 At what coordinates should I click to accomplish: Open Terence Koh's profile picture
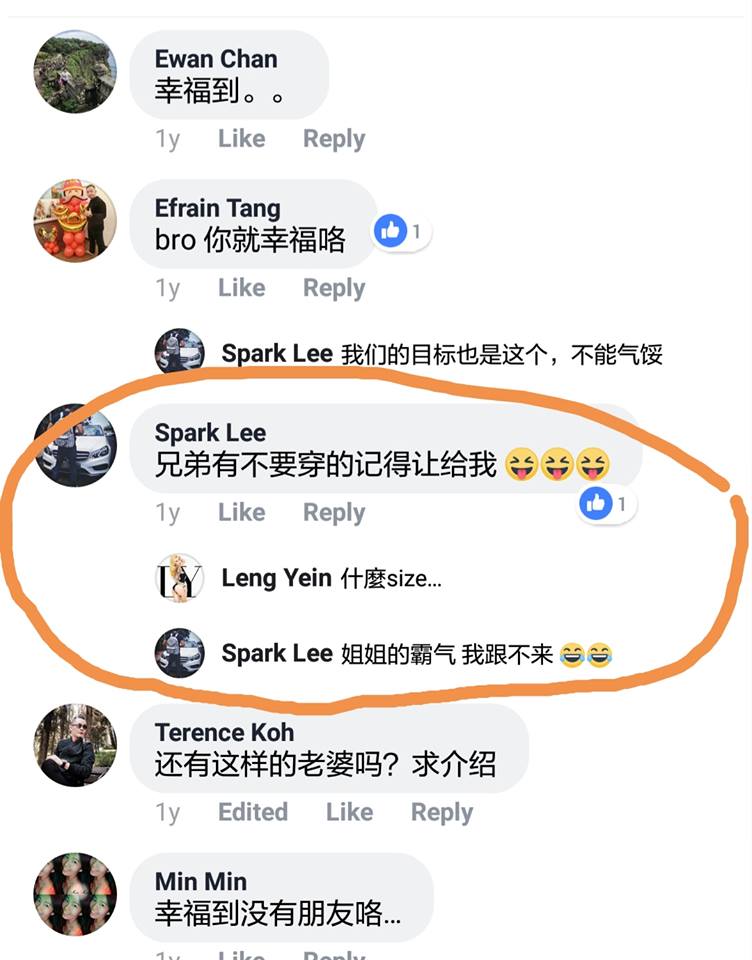(x=76, y=746)
